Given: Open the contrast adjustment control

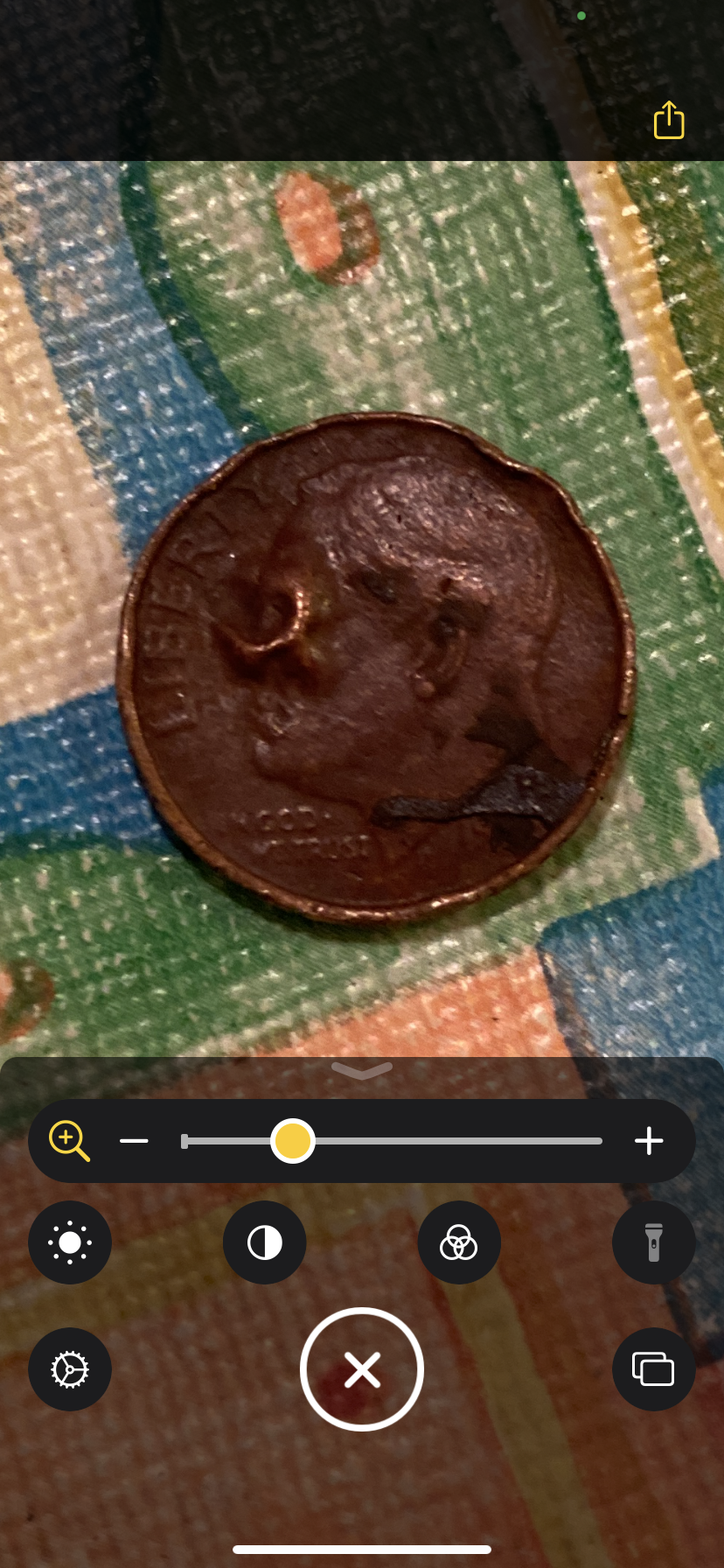Looking at the screenshot, I should pos(265,1242).
